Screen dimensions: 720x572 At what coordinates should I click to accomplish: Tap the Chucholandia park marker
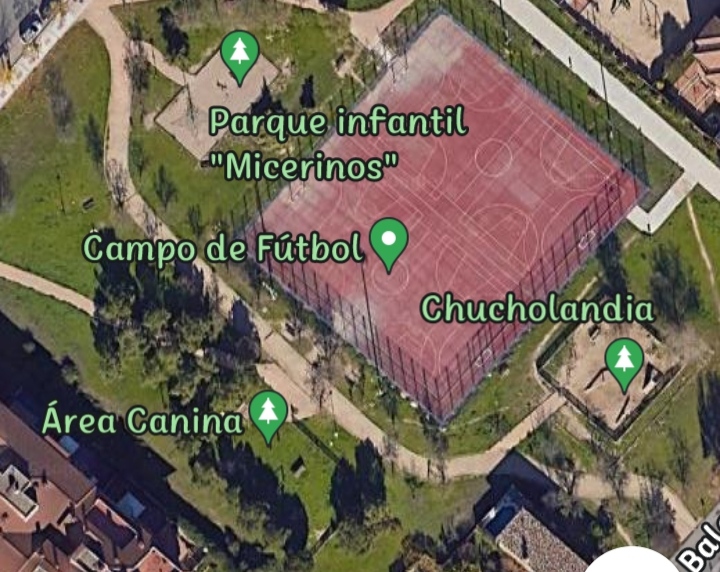point(625,361)
